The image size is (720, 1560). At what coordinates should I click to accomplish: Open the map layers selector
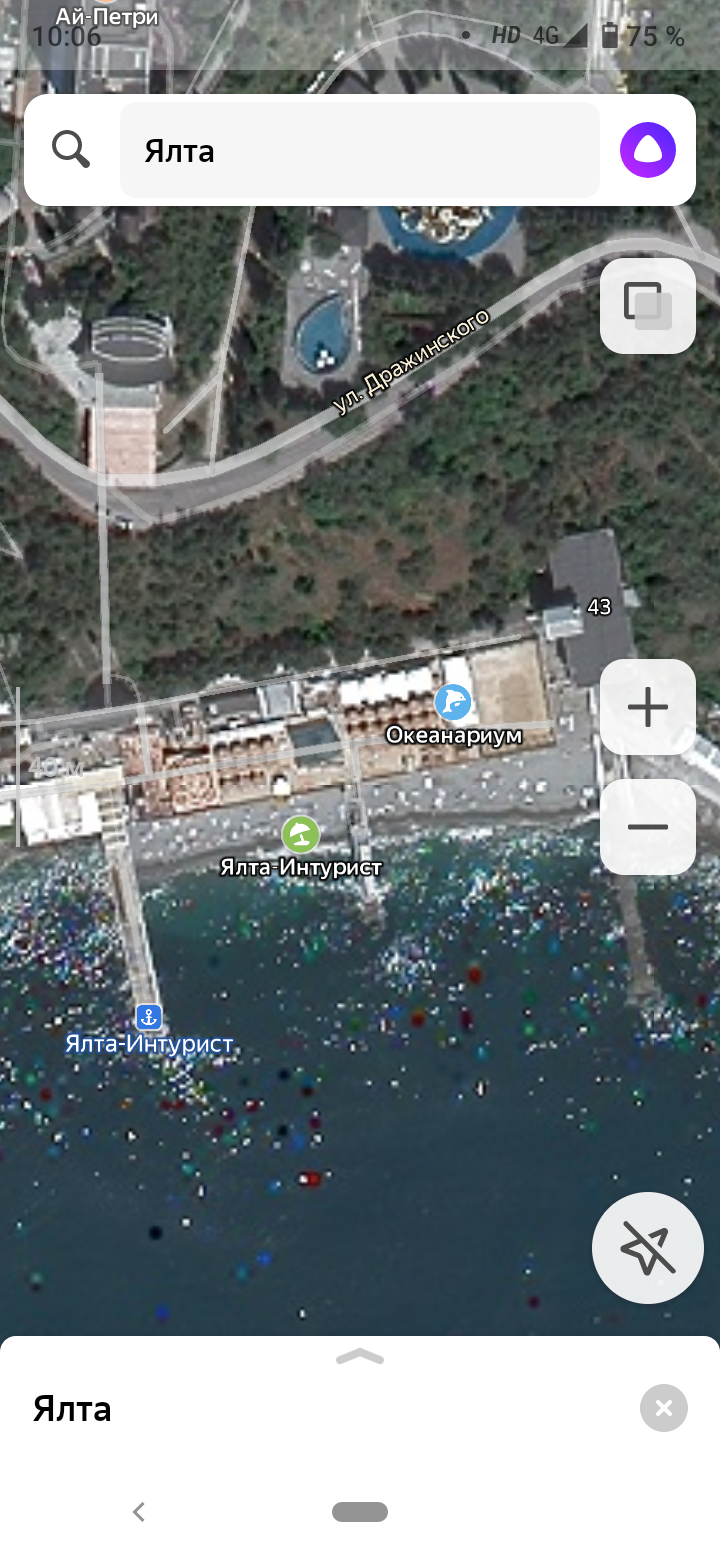(x=648, y=306)
